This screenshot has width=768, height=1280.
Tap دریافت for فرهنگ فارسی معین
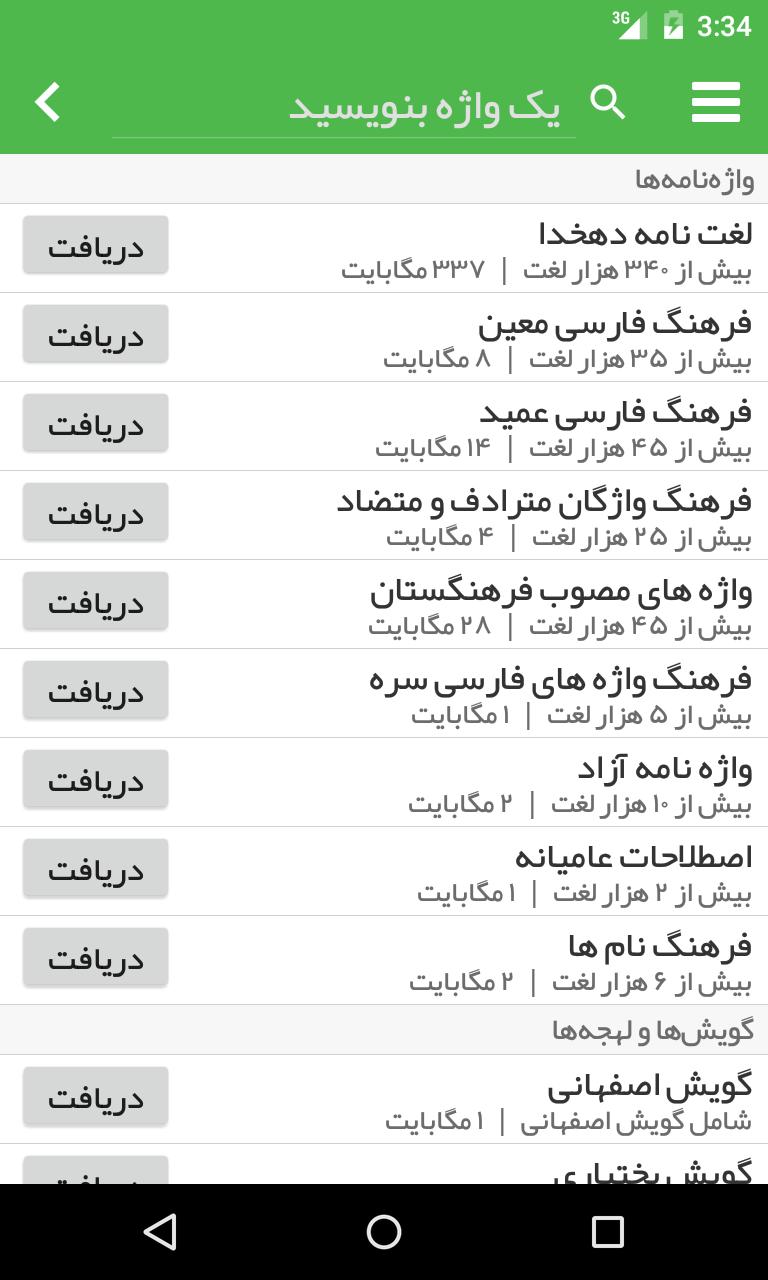(x=96, y=334)
